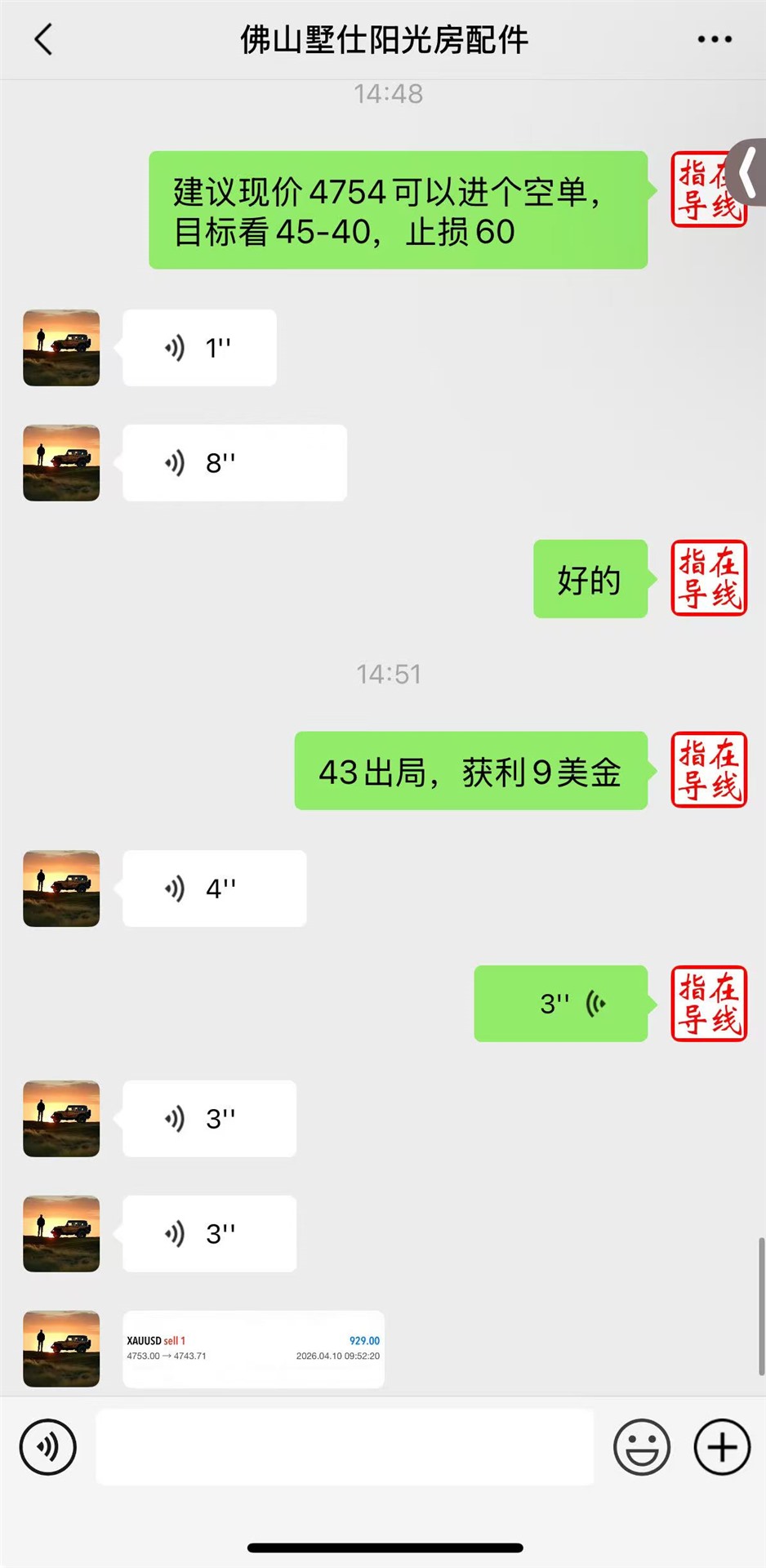This screenshot has width=766, height=1568.
Task: Open the contact's avatar profile
Action: 61,347
